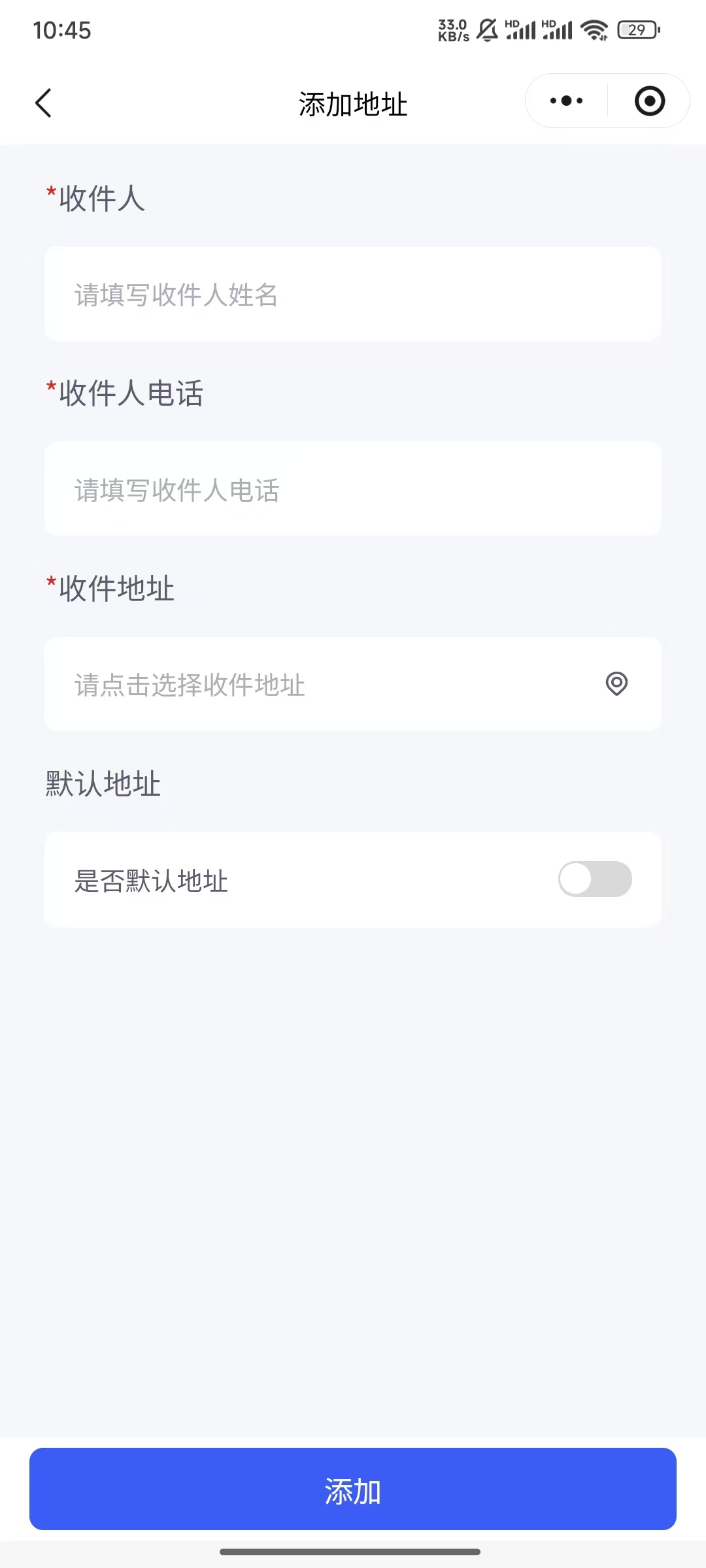Tap the blue 添加 button
This screenshot has width=706, height=1568.
[x=353, y=1490]
